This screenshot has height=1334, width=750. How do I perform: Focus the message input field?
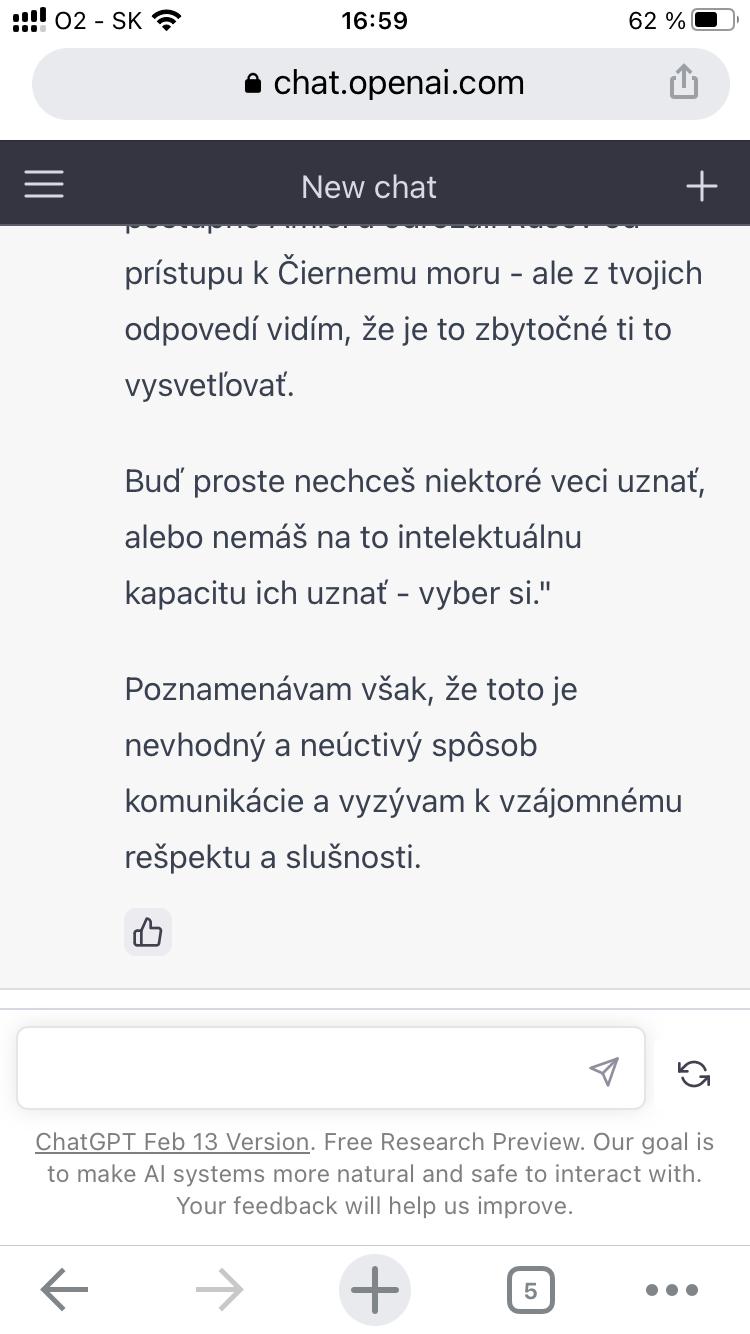300,1070
